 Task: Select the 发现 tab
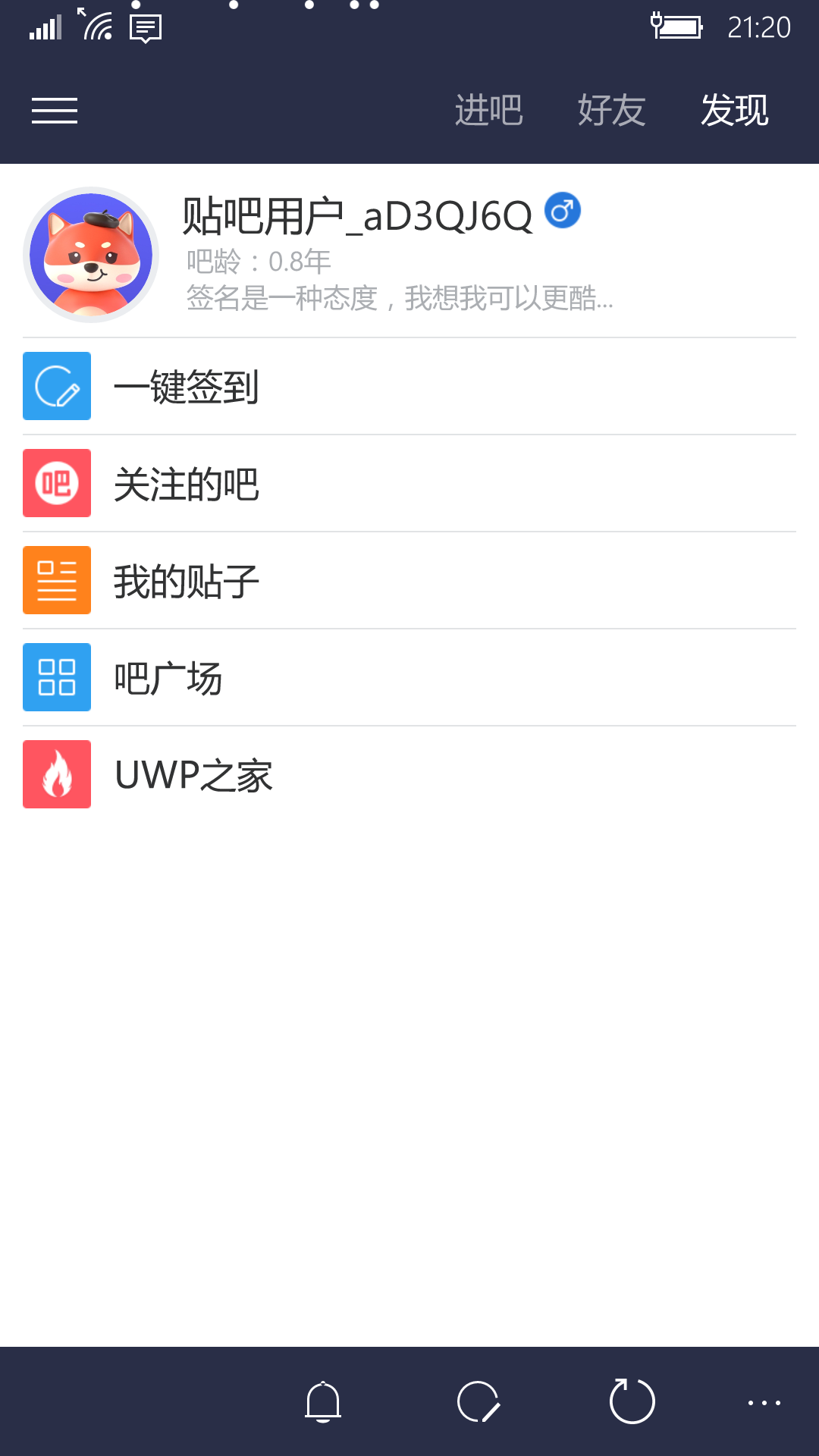click(734, 111)
